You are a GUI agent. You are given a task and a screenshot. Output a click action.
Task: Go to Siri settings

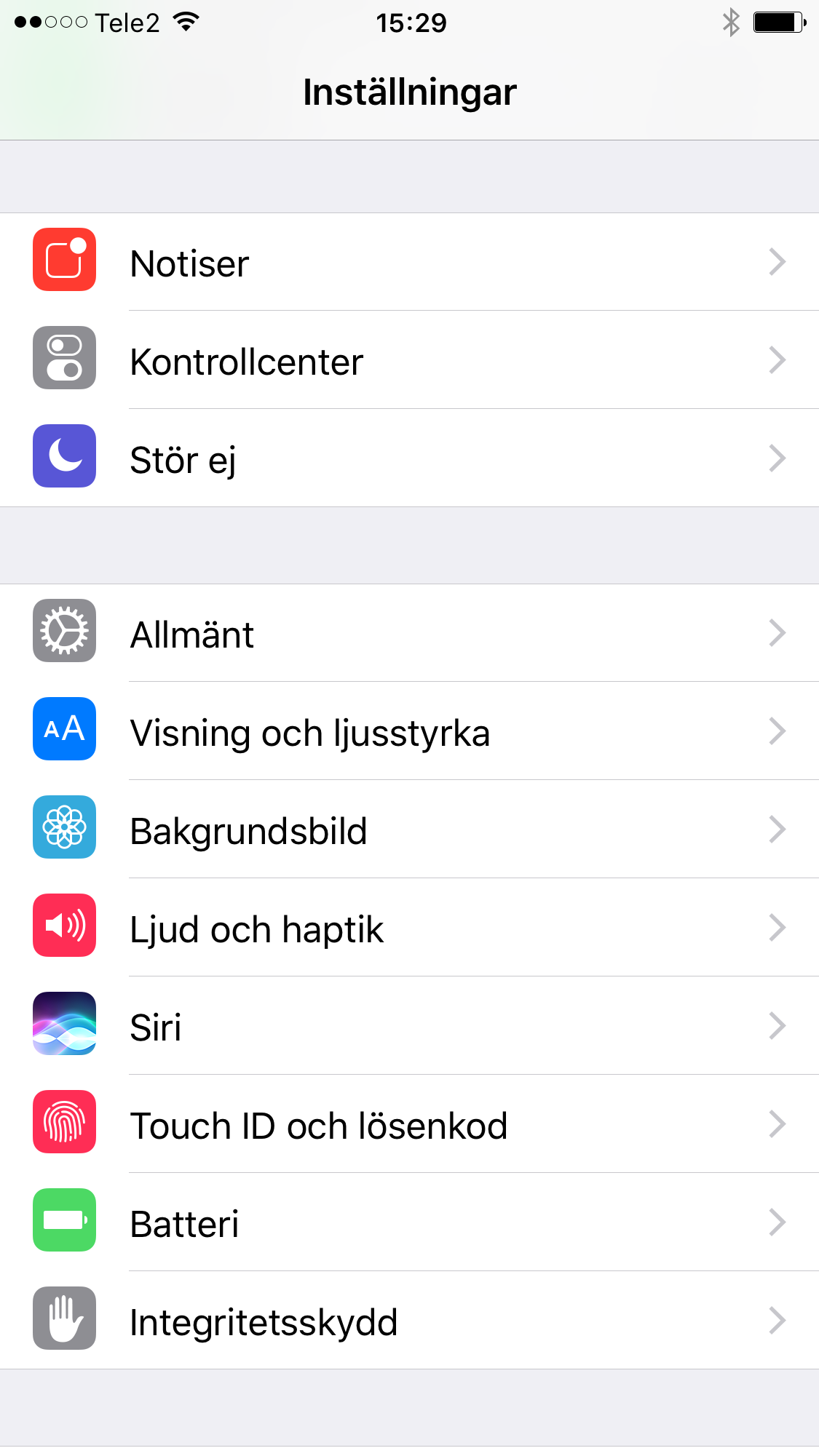409,1026
